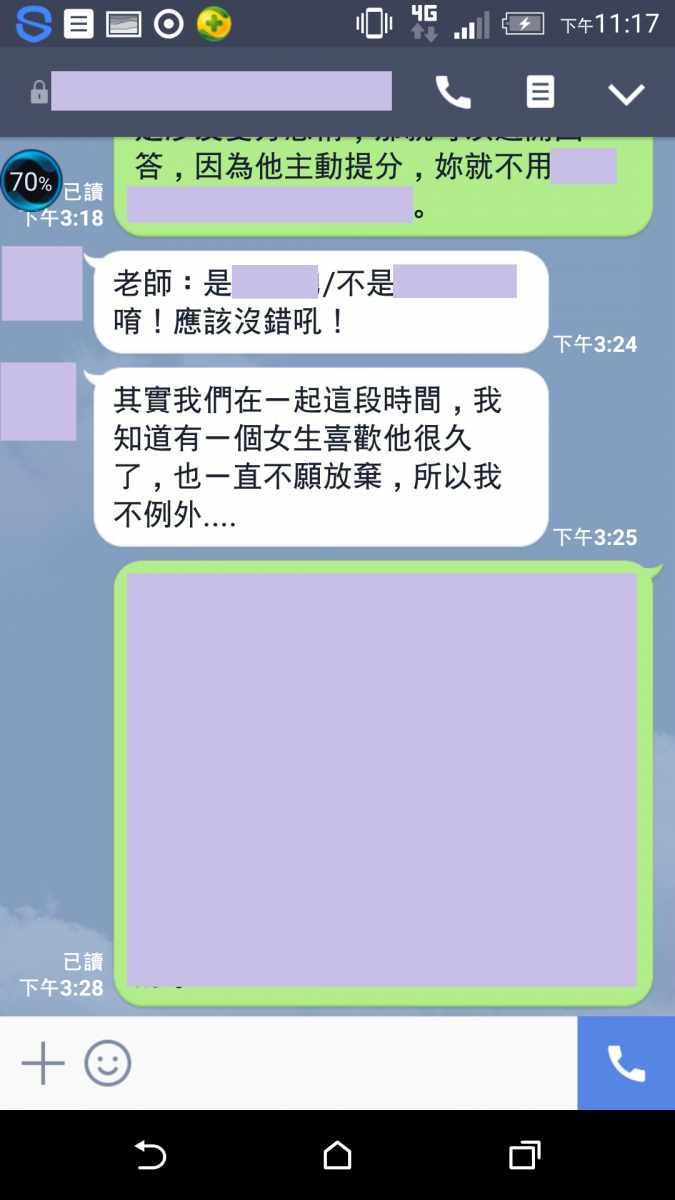Tap the 70% floating booster bubble
This screenshot has height=1200, width=675.
point(31,182)
